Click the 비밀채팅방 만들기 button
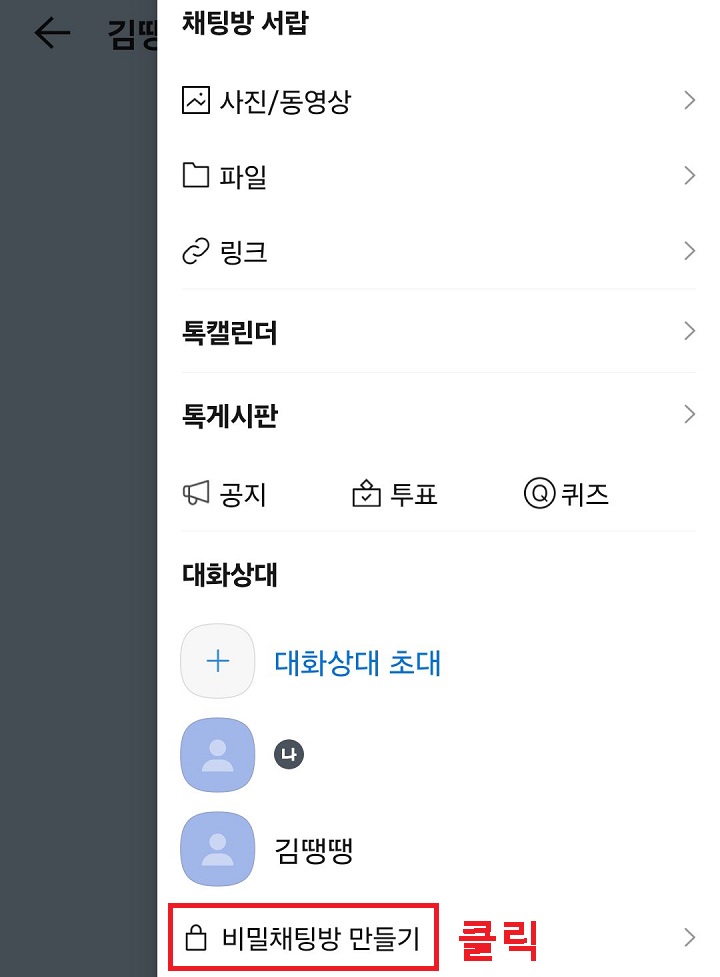 tap(300, 937)
